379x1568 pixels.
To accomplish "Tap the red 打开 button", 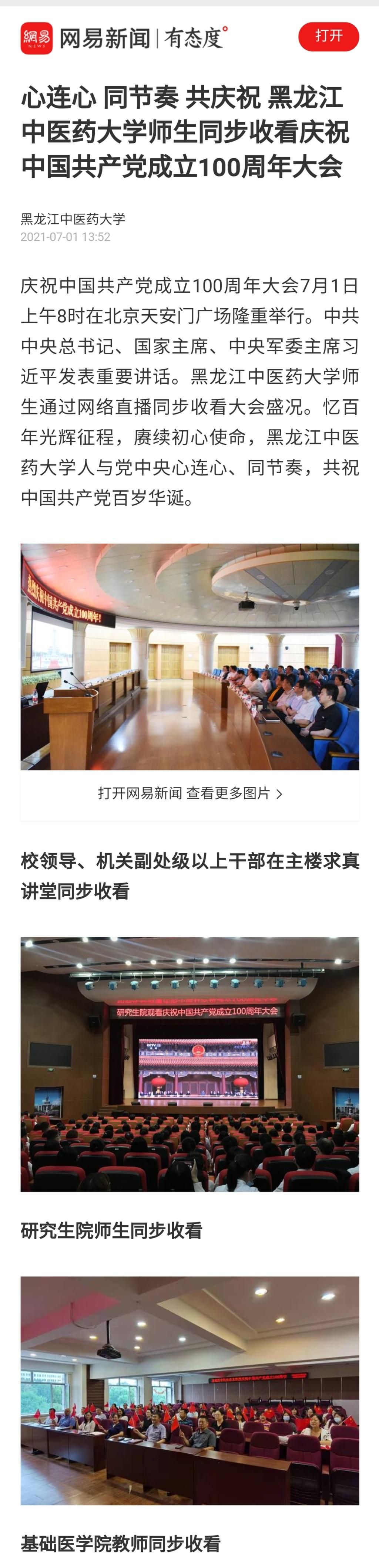I will coord(328,37).
